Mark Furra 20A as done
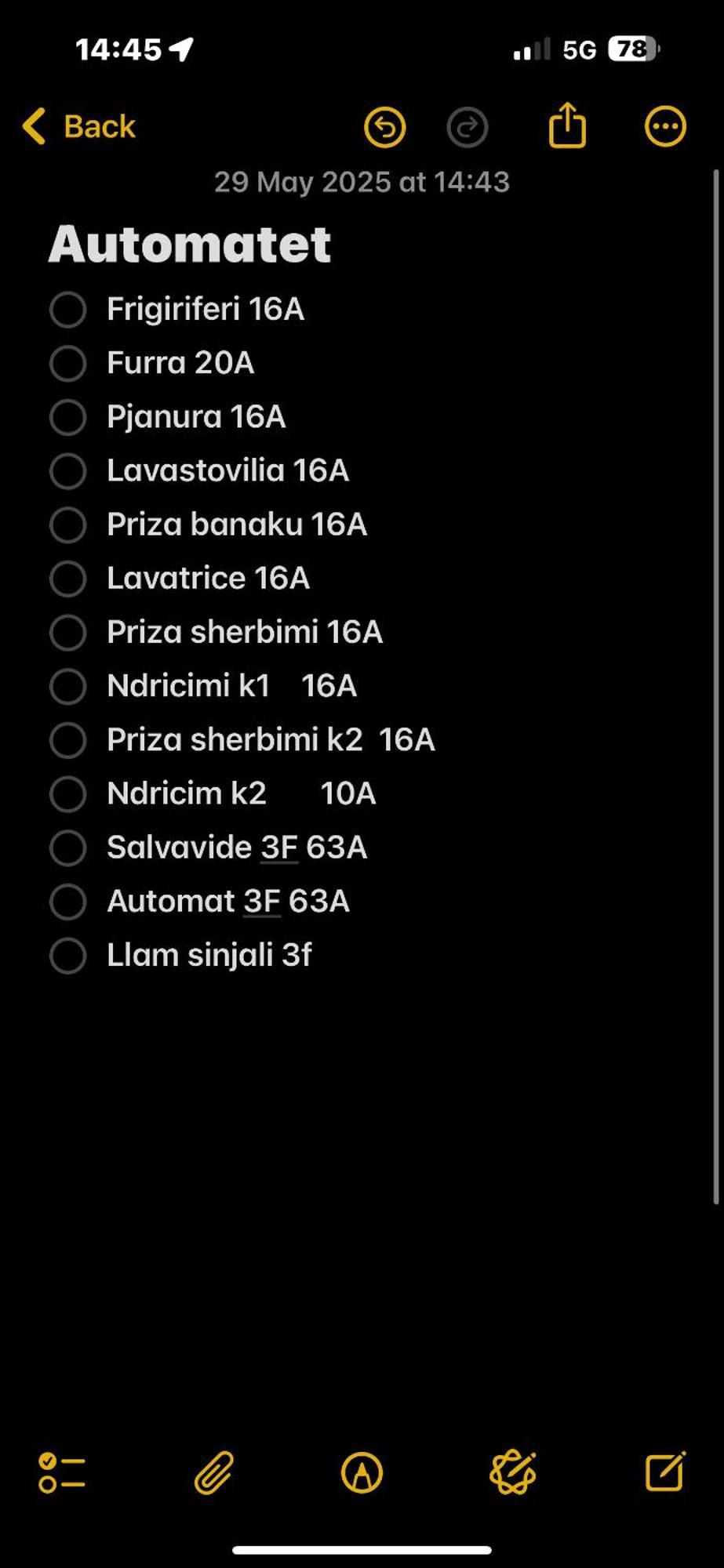 click(x=68, y=364)
